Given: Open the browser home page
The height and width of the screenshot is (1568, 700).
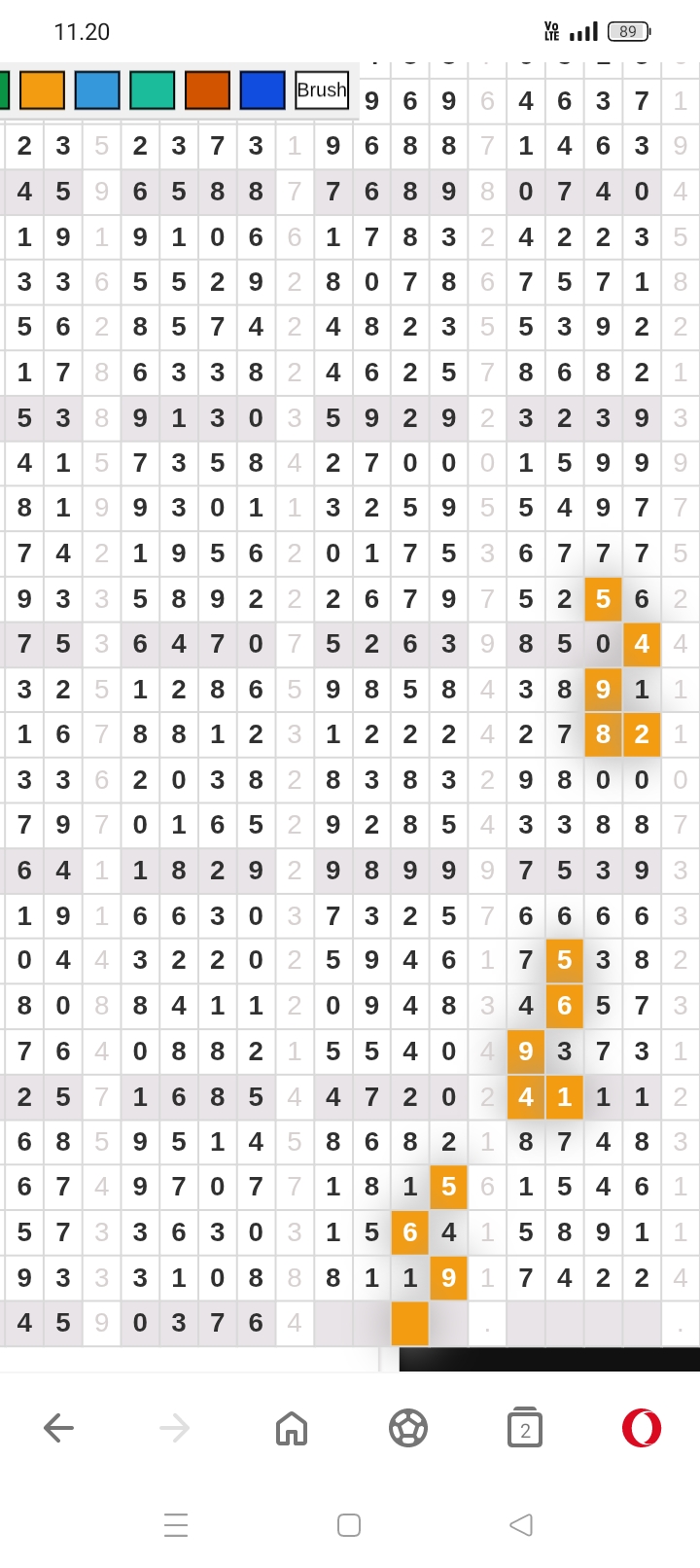Looking at the screenshot, I should pyautogui.click(x=292, y=1428).
